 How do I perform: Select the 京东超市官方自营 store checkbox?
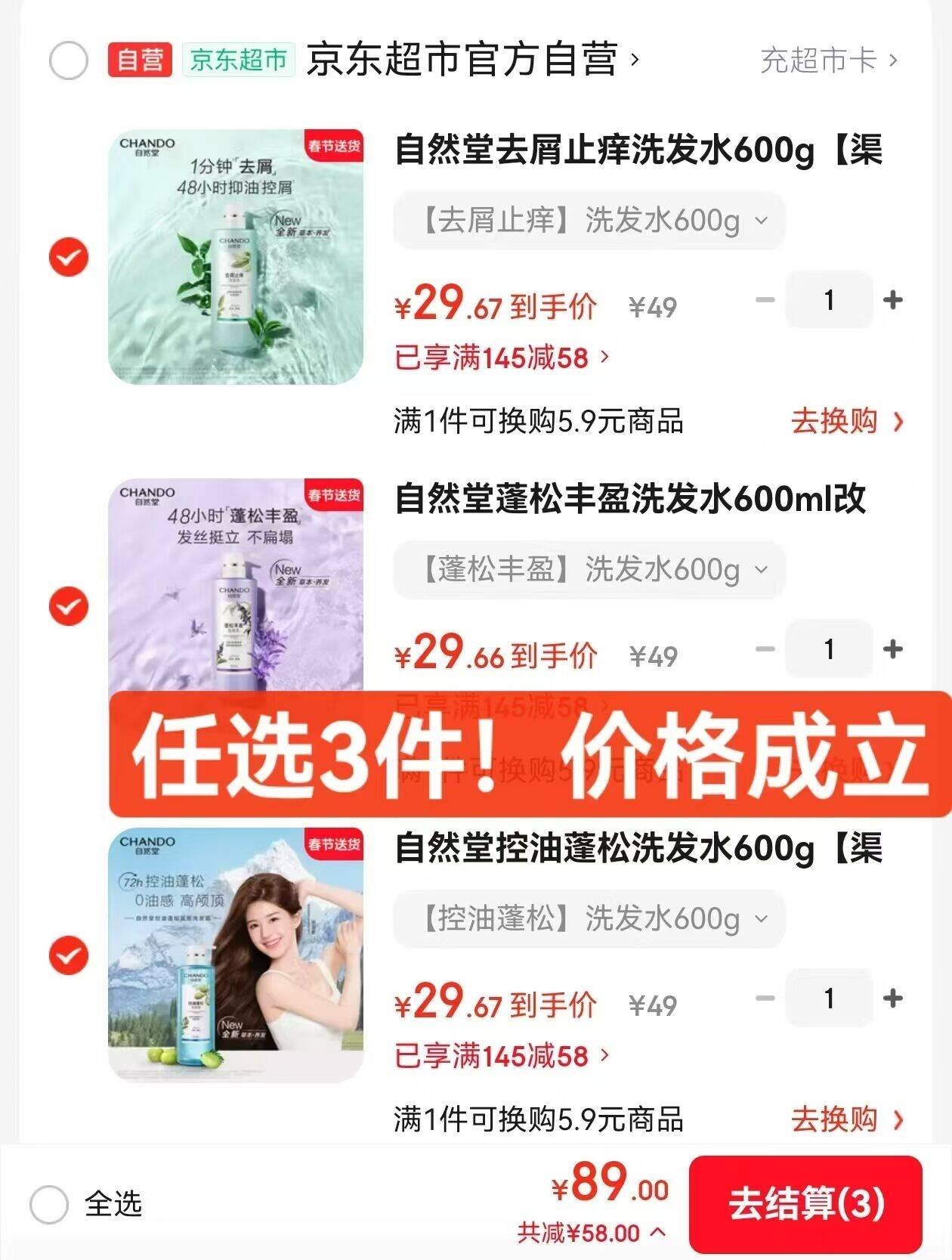(69, 60)
